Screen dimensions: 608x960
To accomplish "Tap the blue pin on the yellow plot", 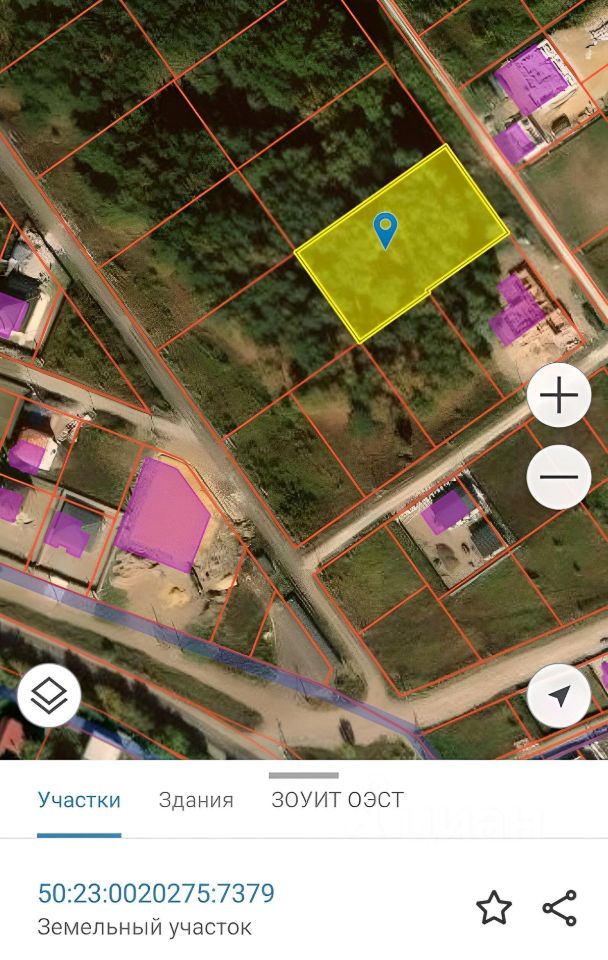I will [385, 229].
